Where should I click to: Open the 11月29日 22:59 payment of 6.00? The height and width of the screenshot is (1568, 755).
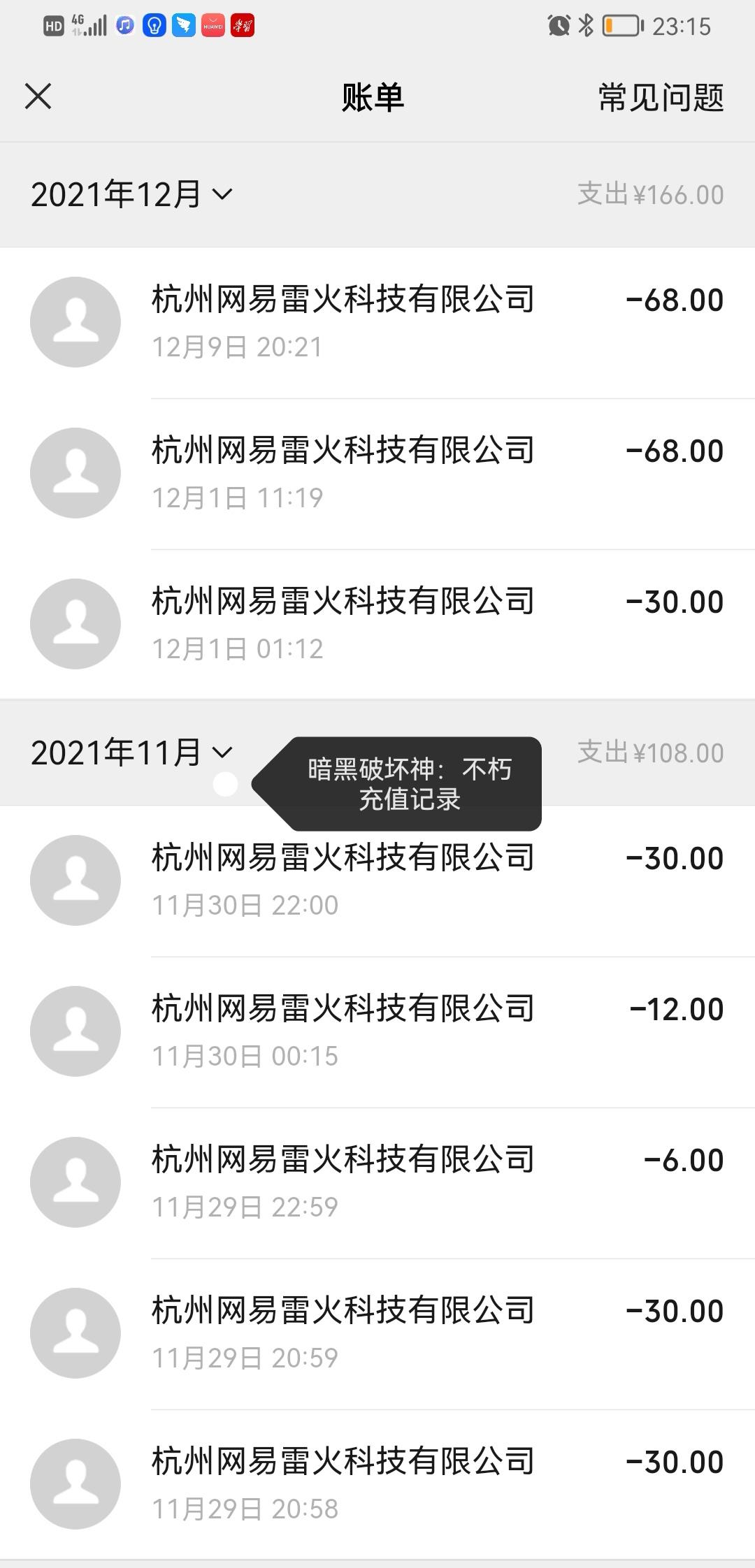pos(377,1183)
